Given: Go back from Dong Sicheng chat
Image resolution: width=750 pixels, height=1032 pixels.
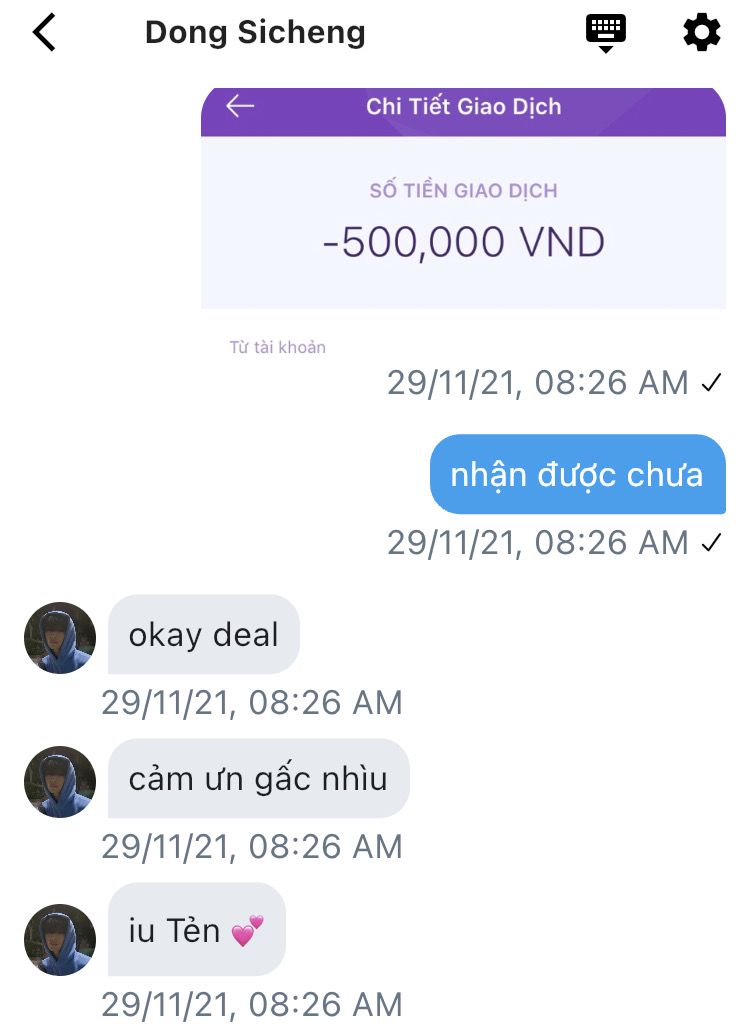Looking at the screenshot, I should point(44,33).
